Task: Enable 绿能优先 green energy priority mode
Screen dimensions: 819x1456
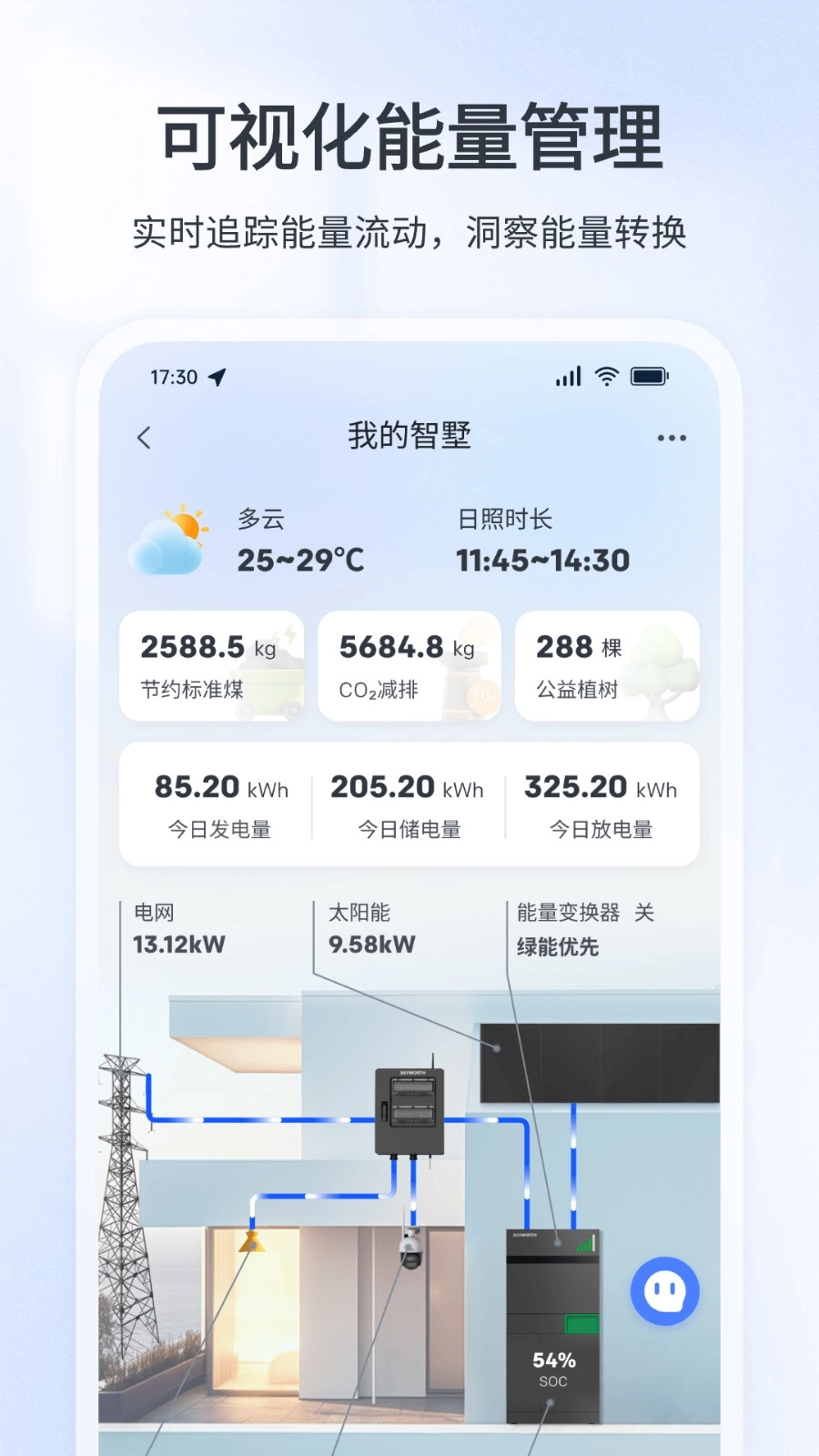Action: click(x=556, y=946)
